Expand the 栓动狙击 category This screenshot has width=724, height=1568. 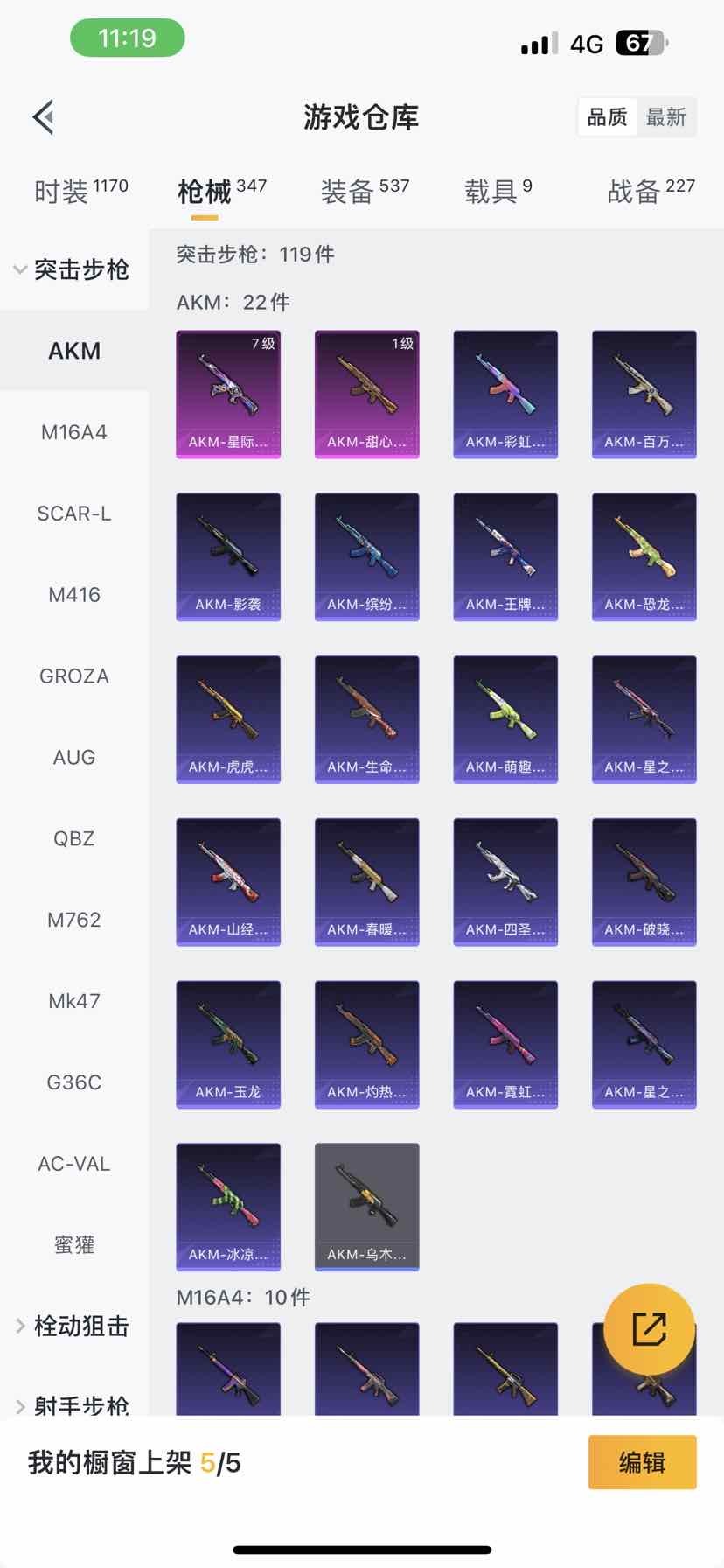point(73,1326)
